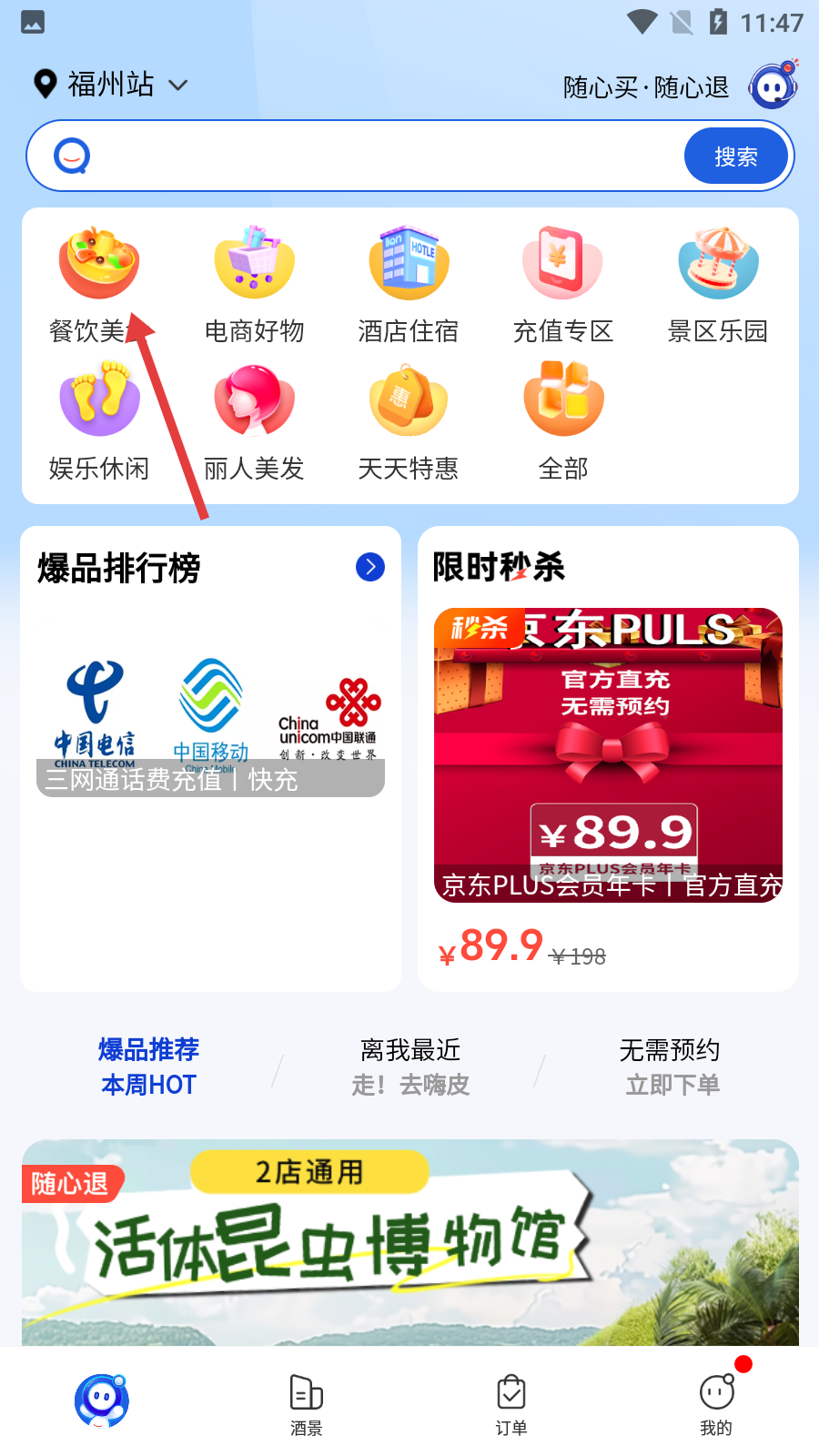Tap the search input field
Image resolution: width=819 pixels, height=1456 pixels.
[x=364, y=157]
